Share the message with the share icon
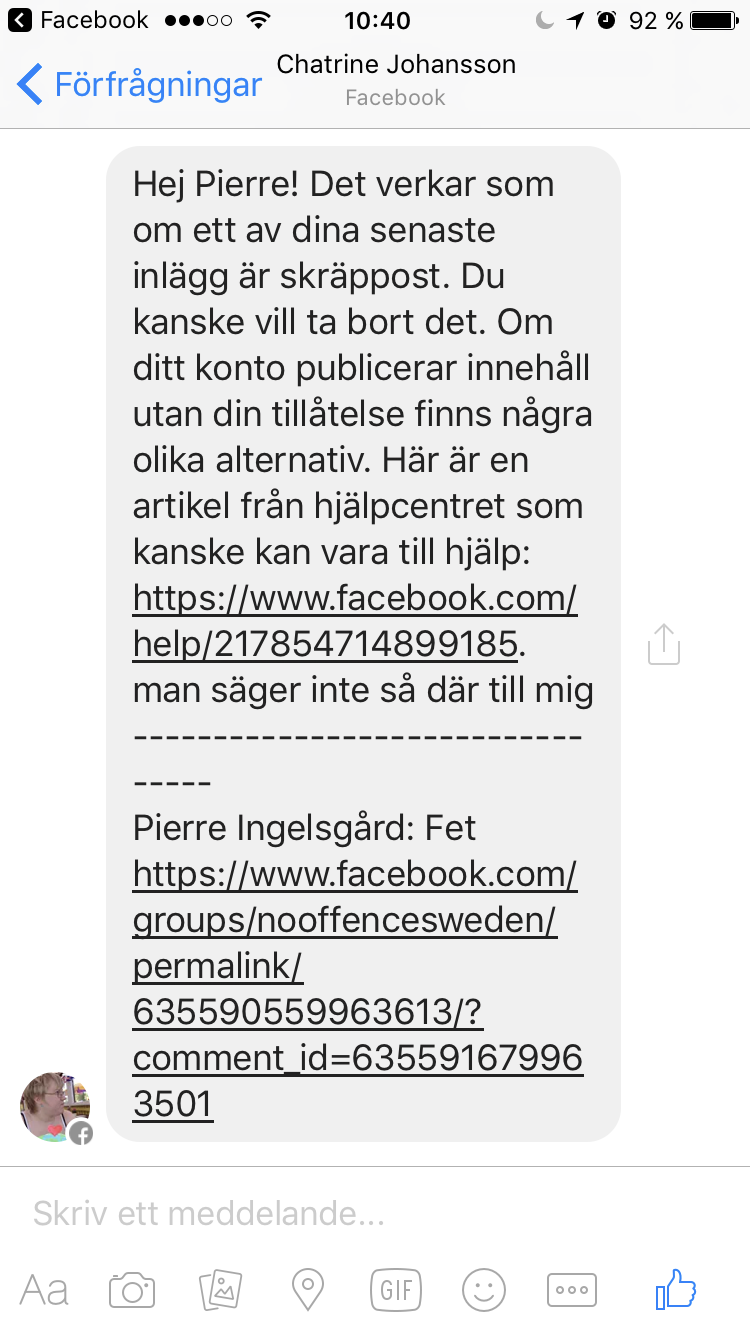750x1334 pixels. point(664,644)
